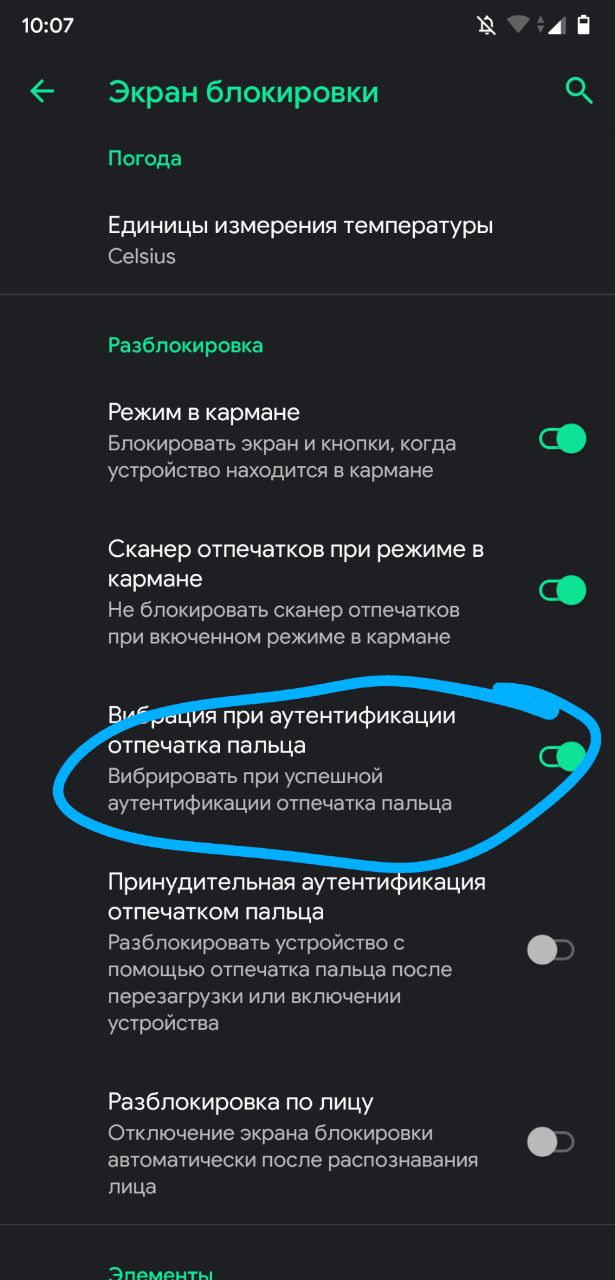Open Единицы измерения температуры setting
This screenshot has height=1280, width=615.
click(x=300, y=240)
